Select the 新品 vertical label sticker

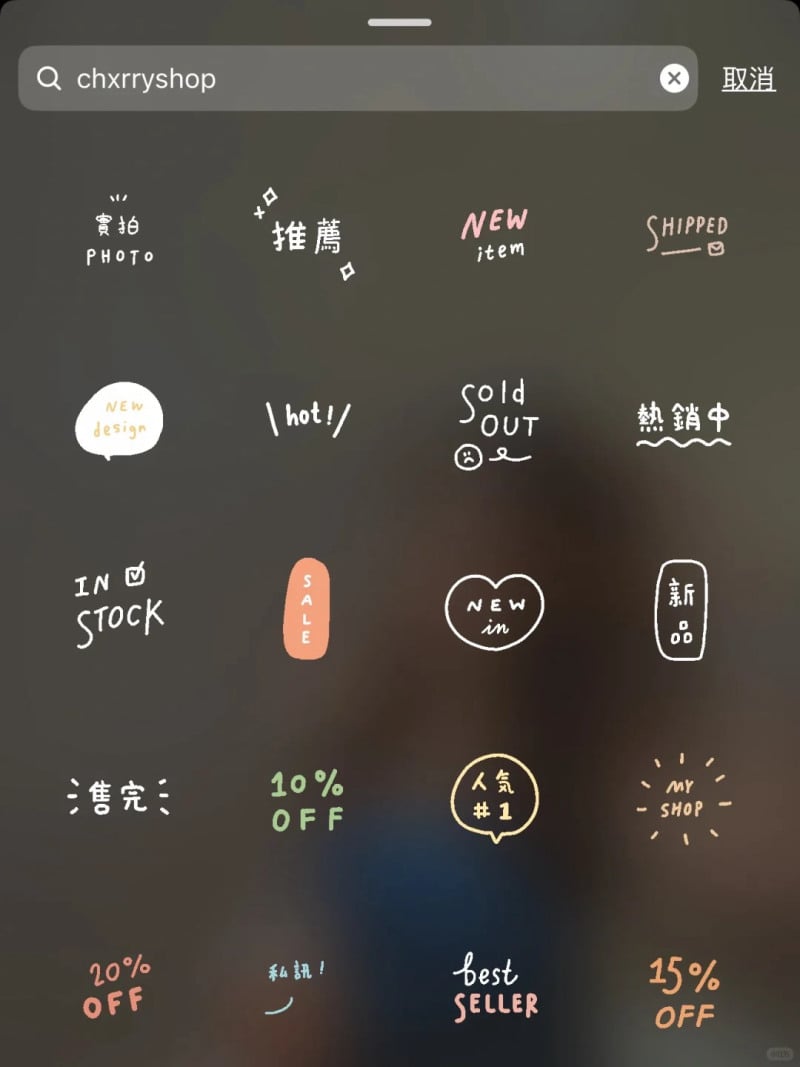[x=681, y=610]
